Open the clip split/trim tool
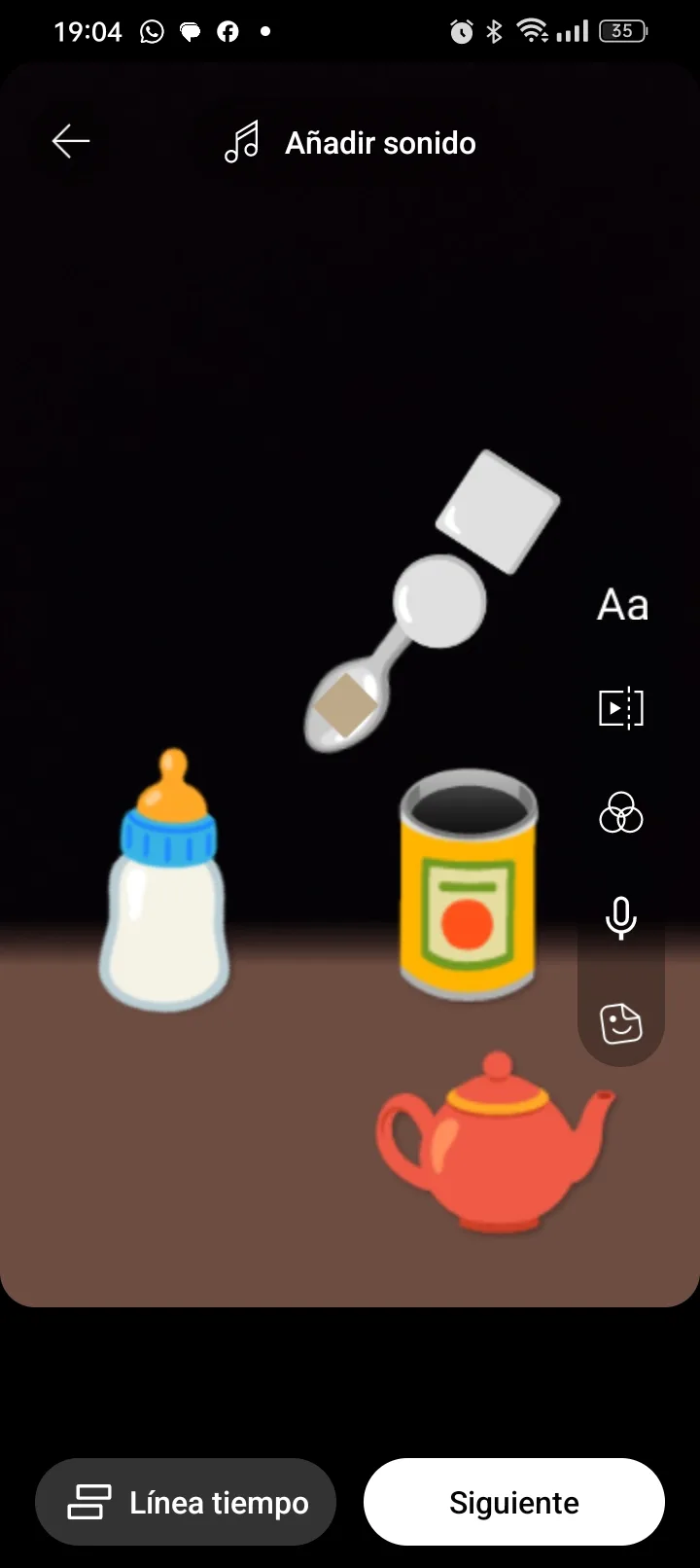Screen dimensions: 700x1568 click(621, 708)
